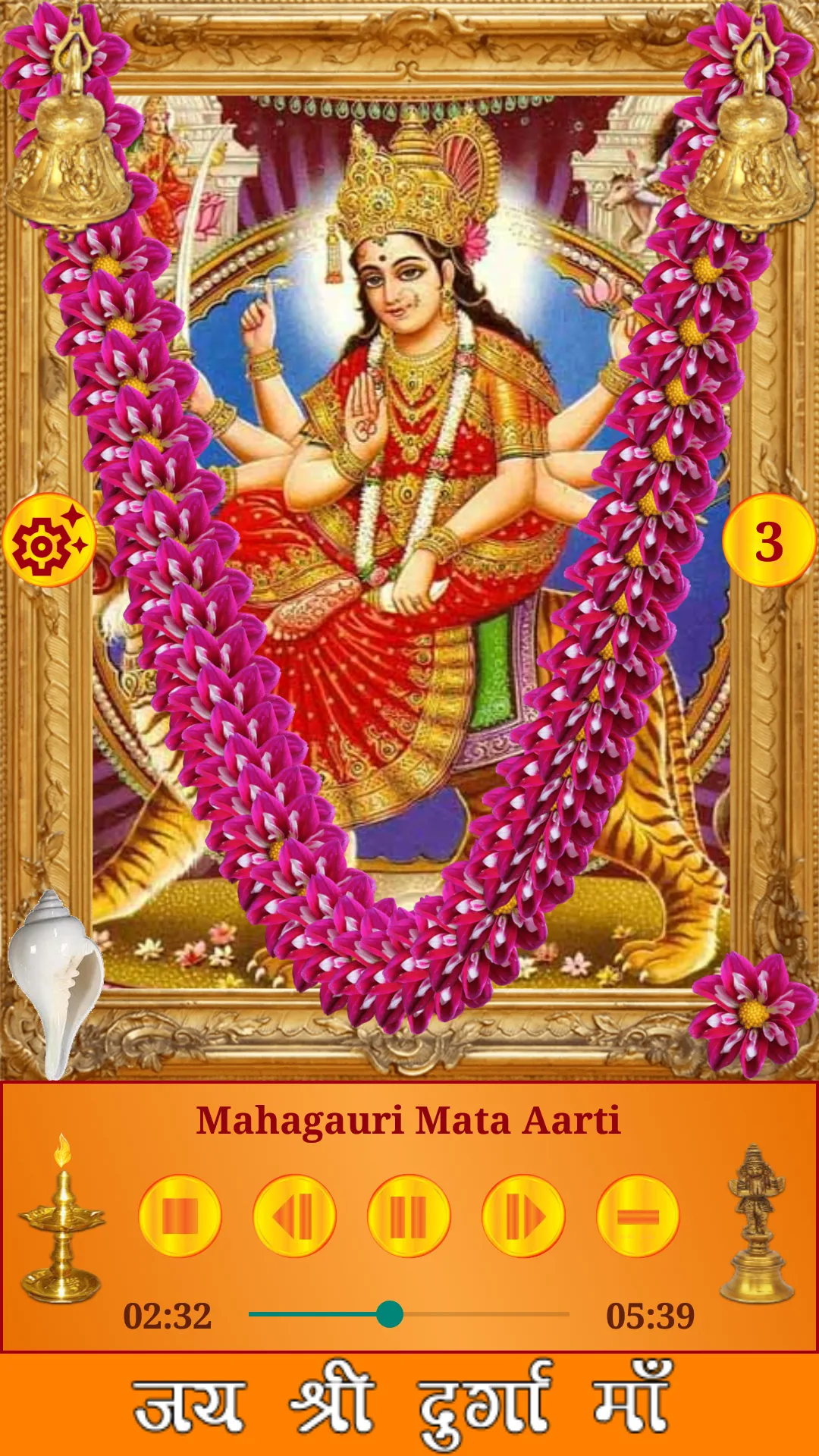The image size is (819, 1456).
Task: Tap the flower at bottom right corner
Action: coord(753,1014)
